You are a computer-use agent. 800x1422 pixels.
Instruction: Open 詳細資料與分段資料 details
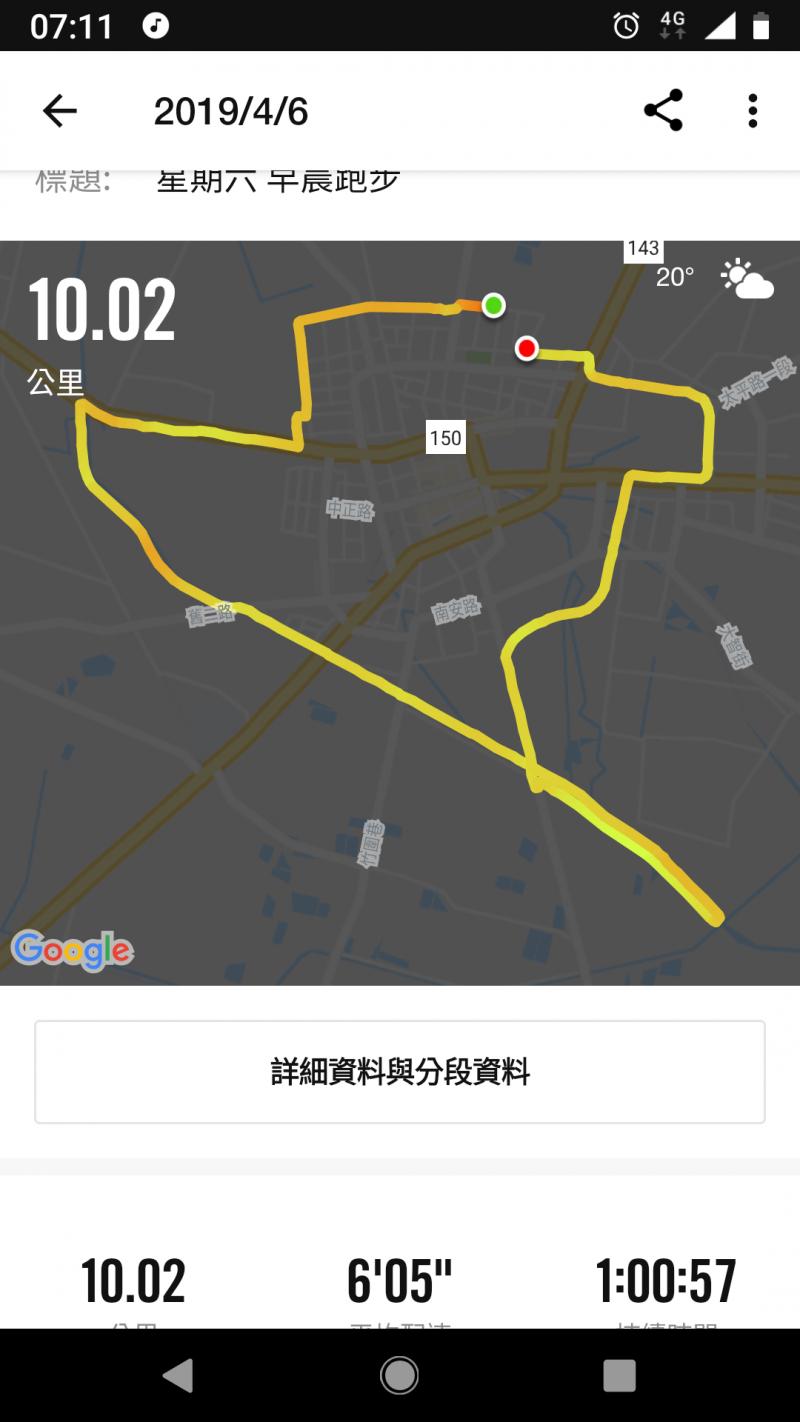coord(400,1072)
